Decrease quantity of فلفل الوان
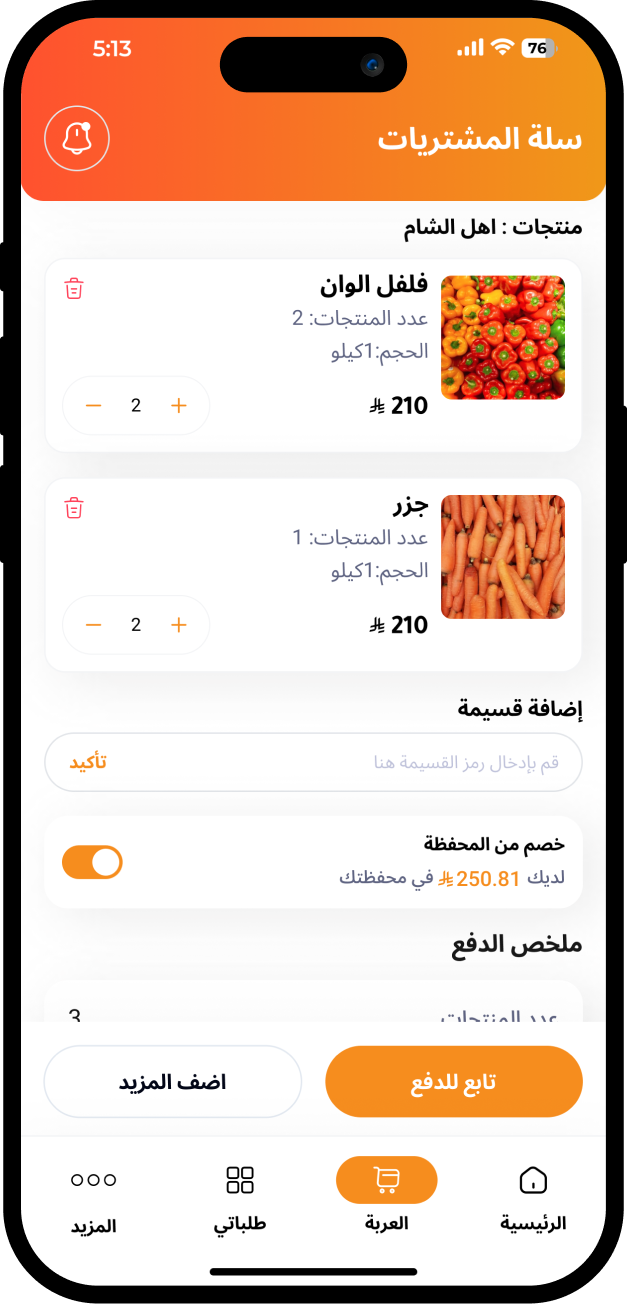 click(x=94, y=405)
